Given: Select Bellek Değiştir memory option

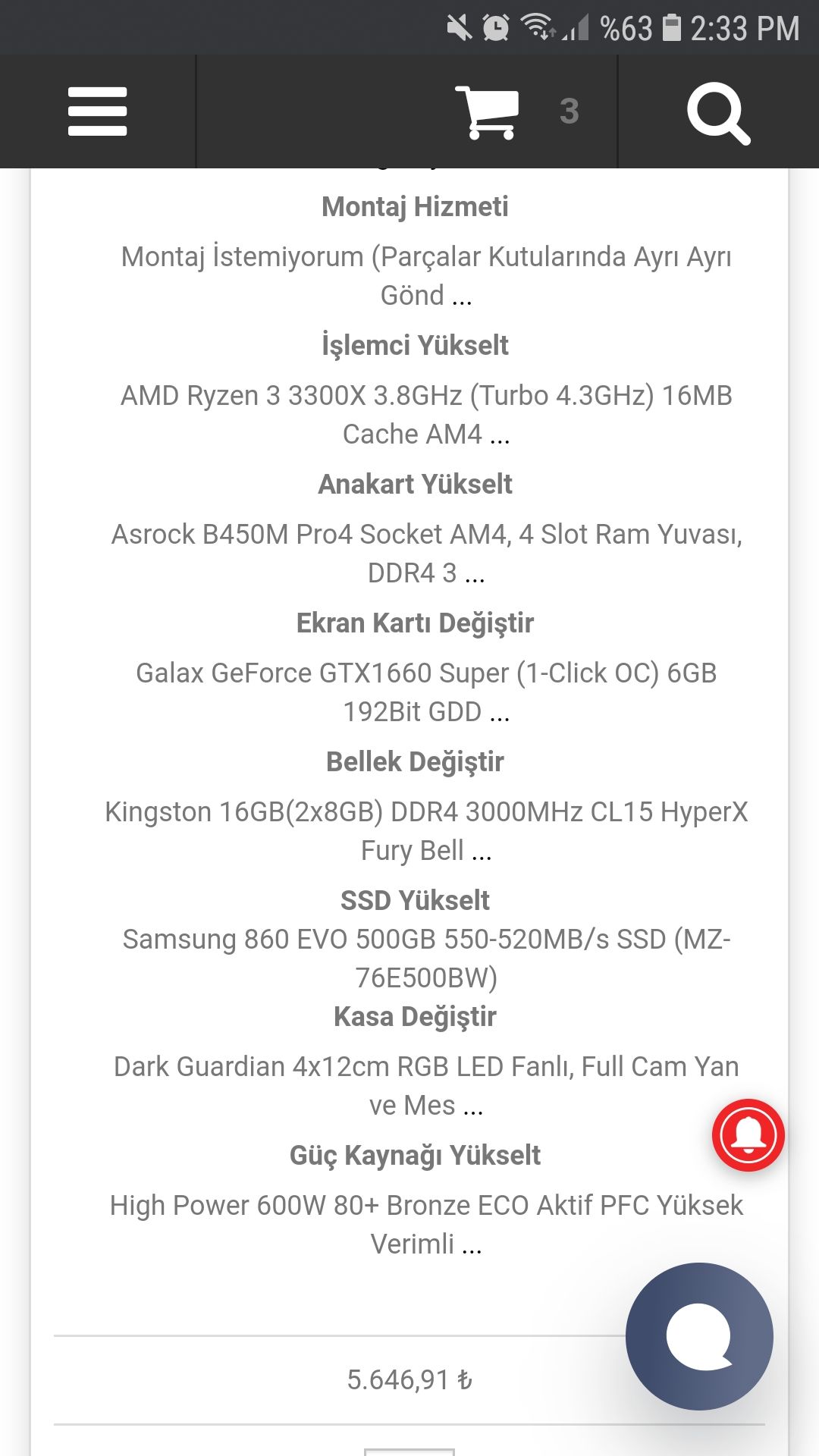Looking at the screenshot, I should coord(416,763).
